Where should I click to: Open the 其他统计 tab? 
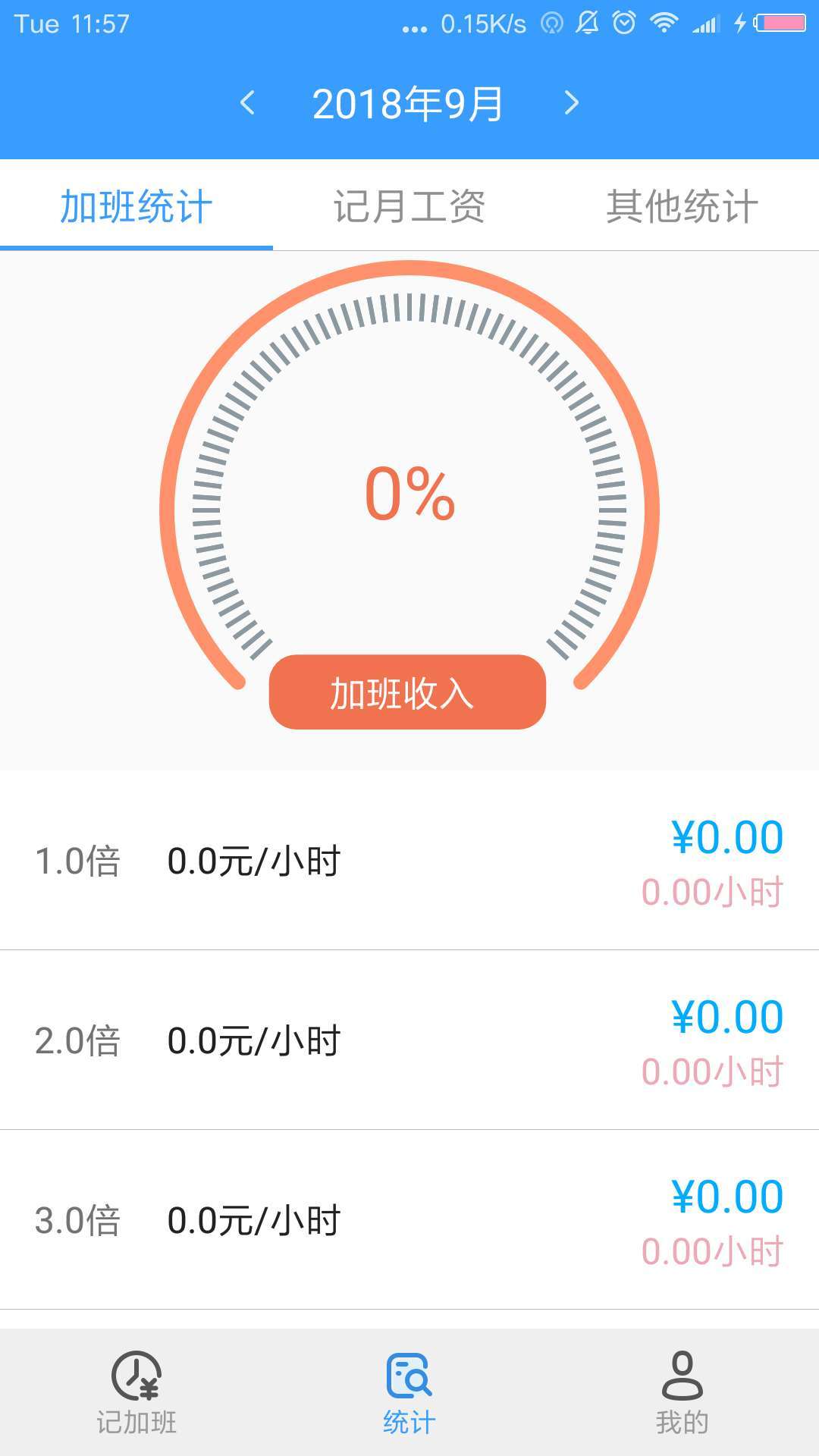[682, 206]
